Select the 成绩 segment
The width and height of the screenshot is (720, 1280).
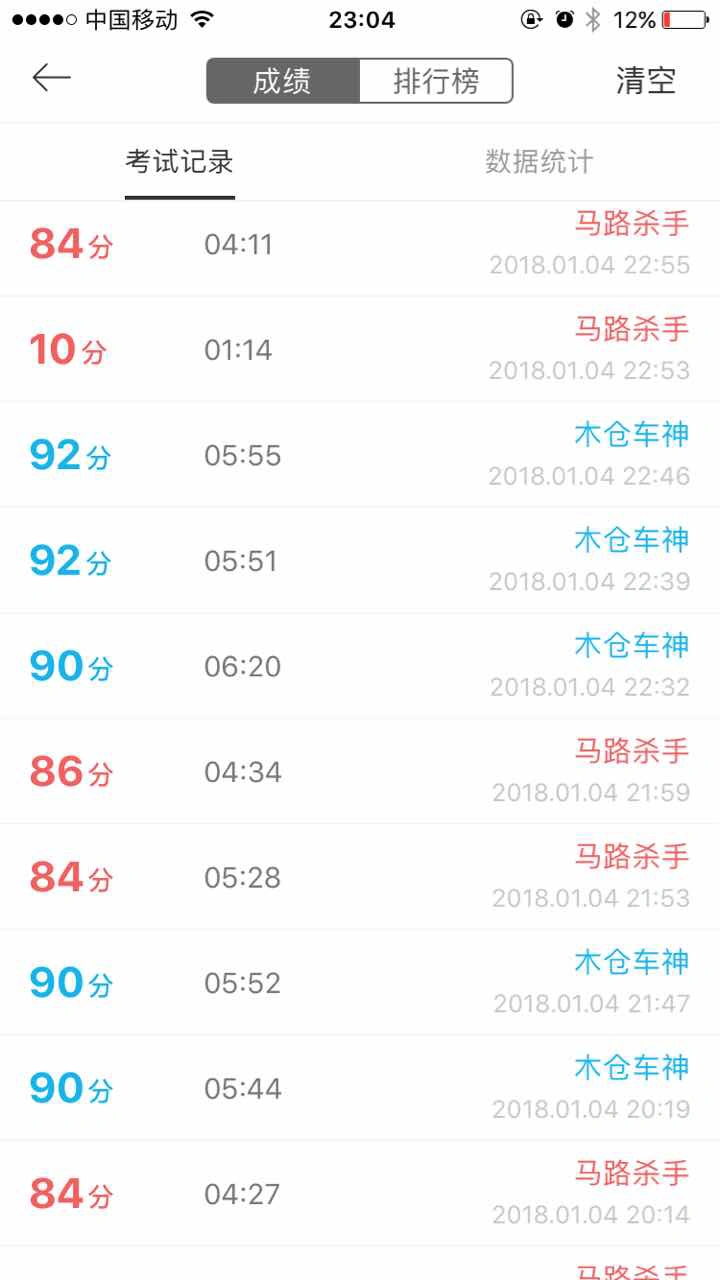(x=283, y=81)
